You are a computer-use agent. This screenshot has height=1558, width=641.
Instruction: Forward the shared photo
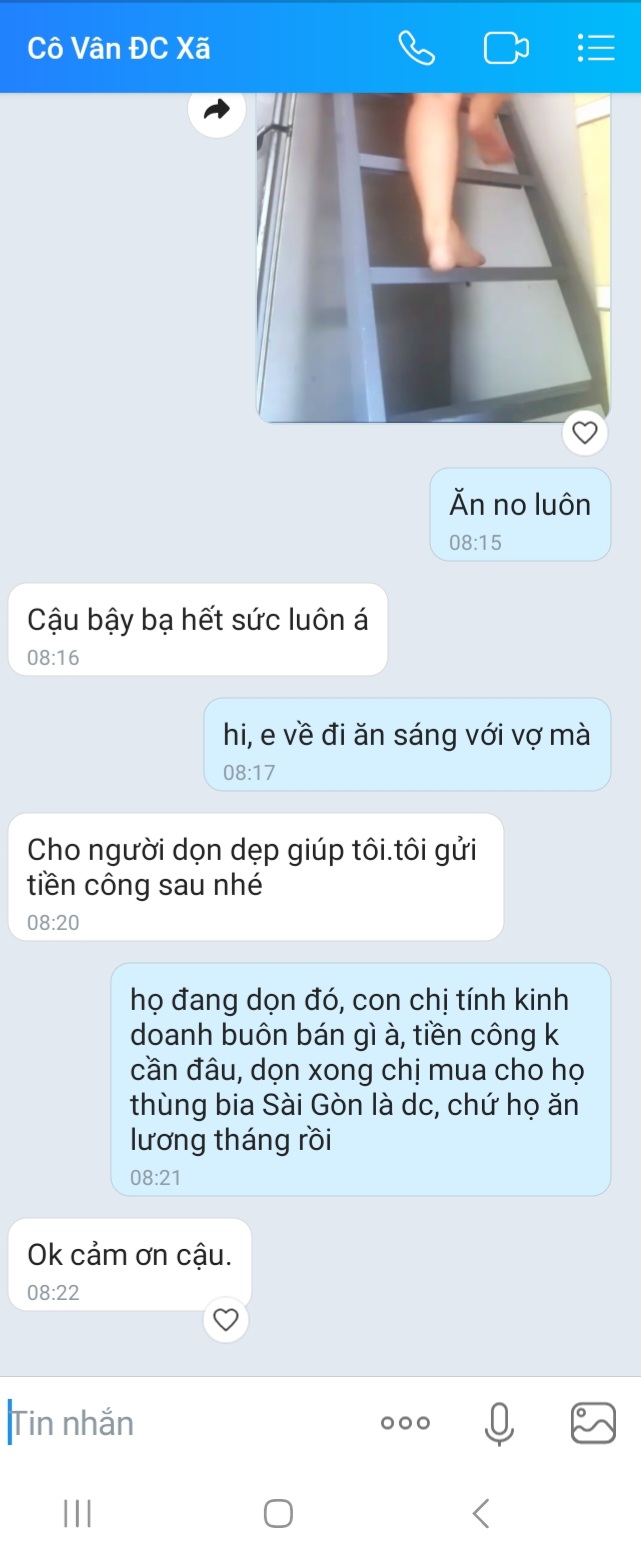pyautogui.click(x=217, y=110)
